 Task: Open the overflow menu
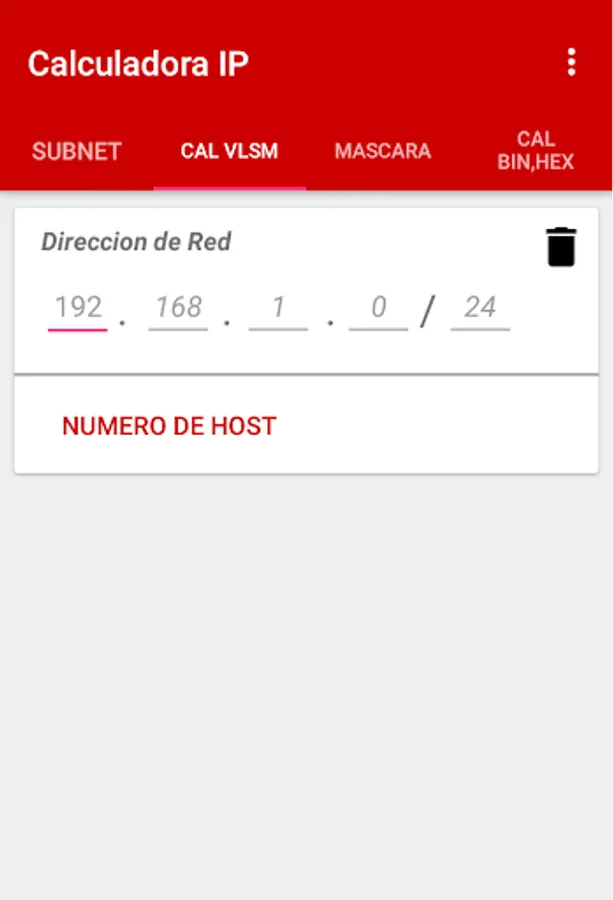coord(571,62)
